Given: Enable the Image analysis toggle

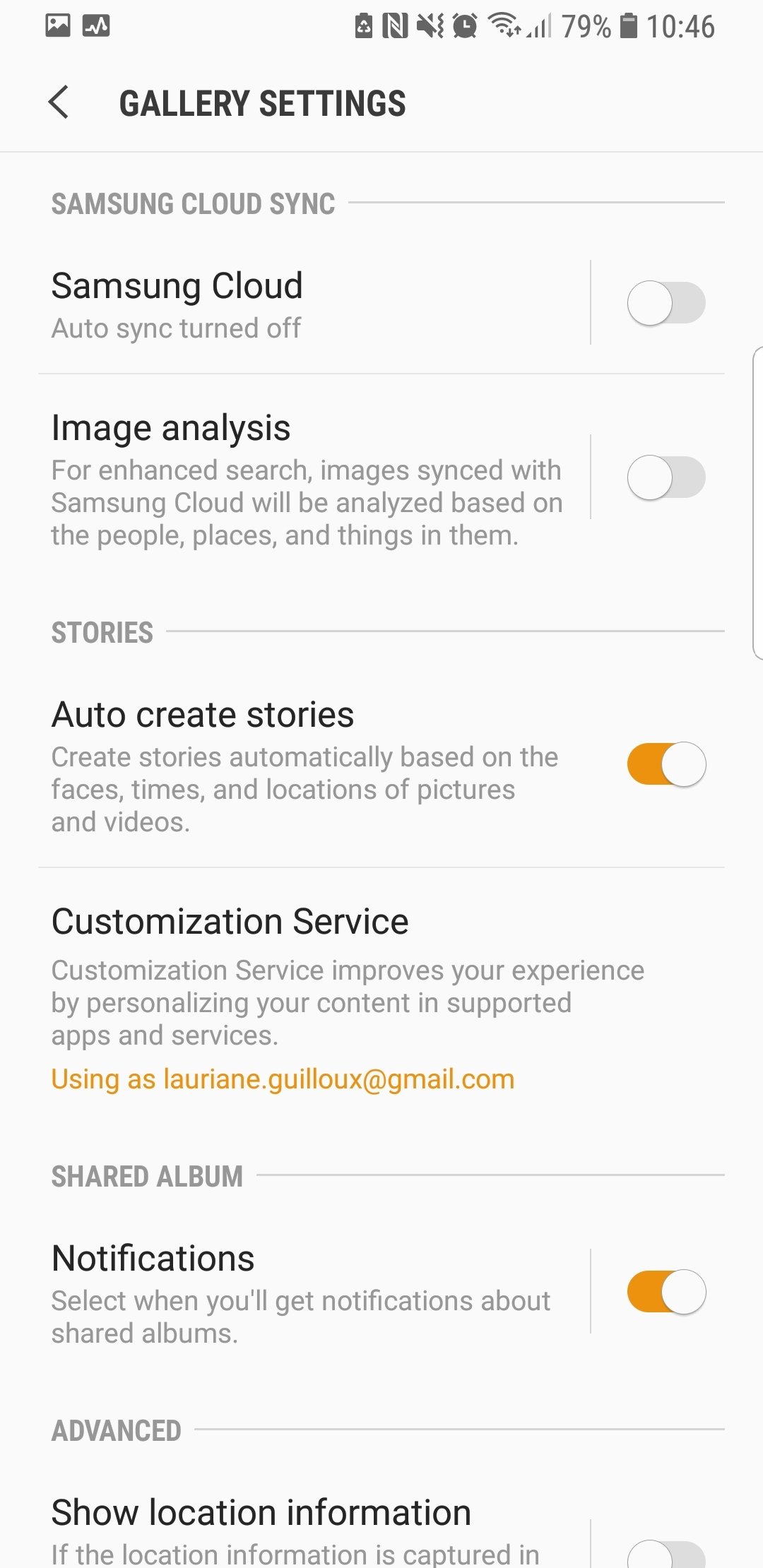Looking at the screenshot, I should tap(666, 477).
